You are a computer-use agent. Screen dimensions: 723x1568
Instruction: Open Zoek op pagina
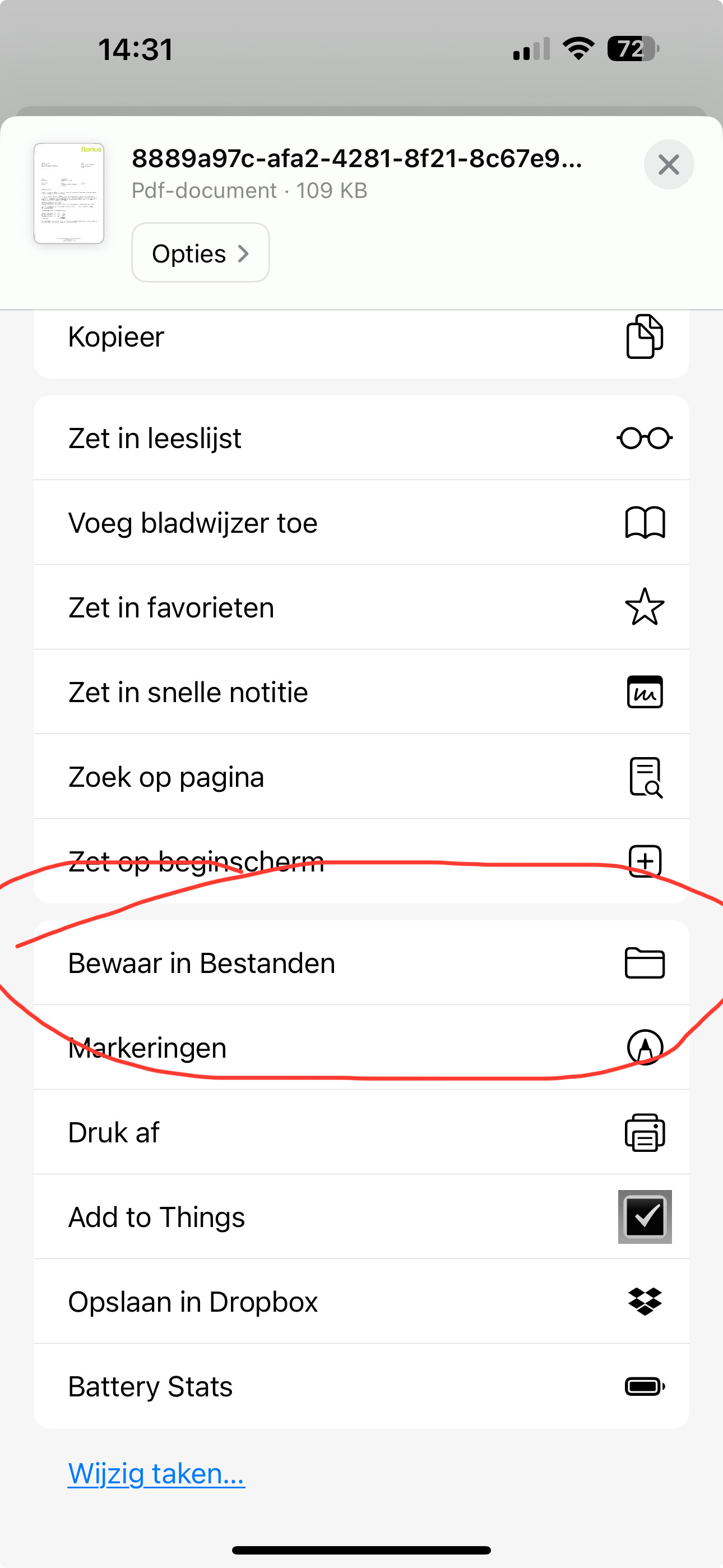pos(360,777)
